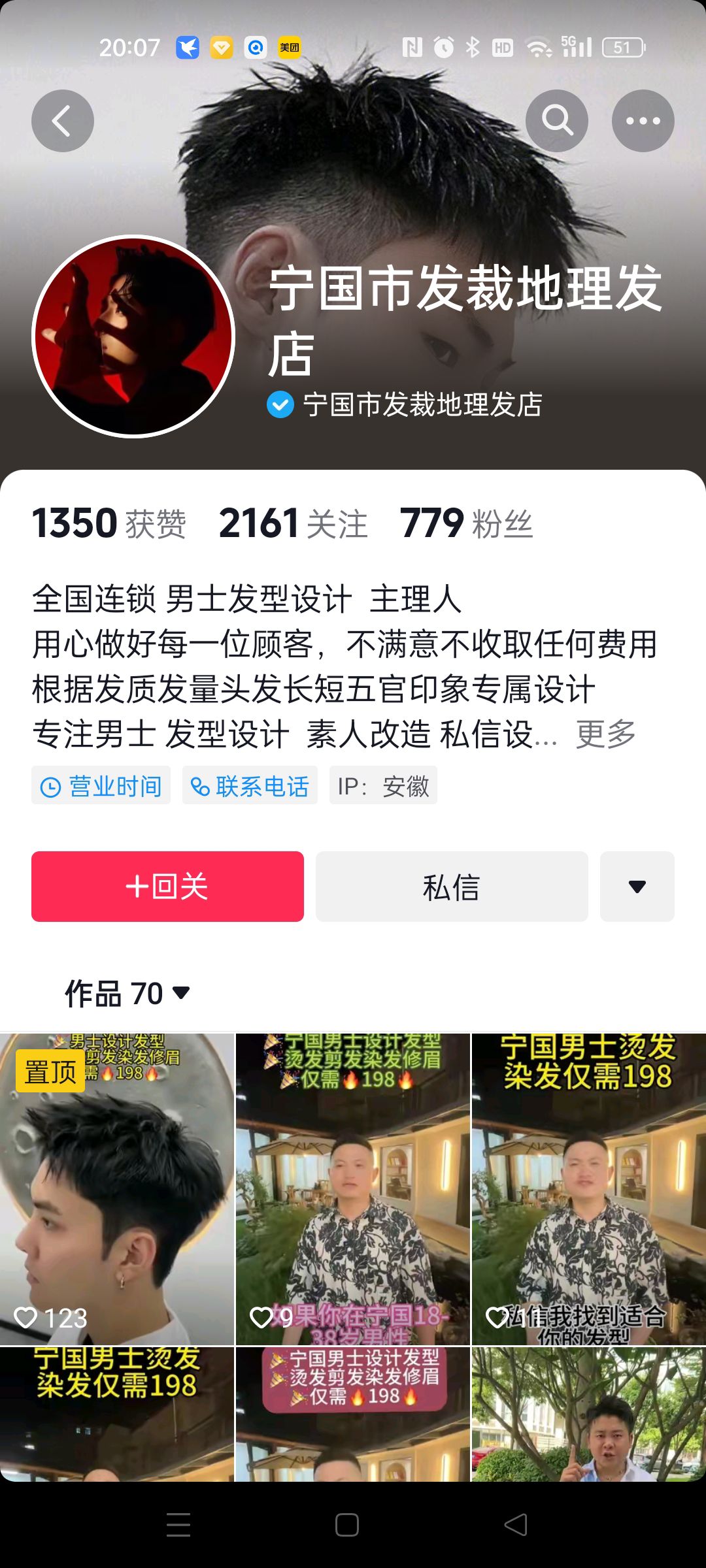Screen dimensions: 706x1568
Task: Open the 营业时间 business hours chip
Action: (101, 785)
